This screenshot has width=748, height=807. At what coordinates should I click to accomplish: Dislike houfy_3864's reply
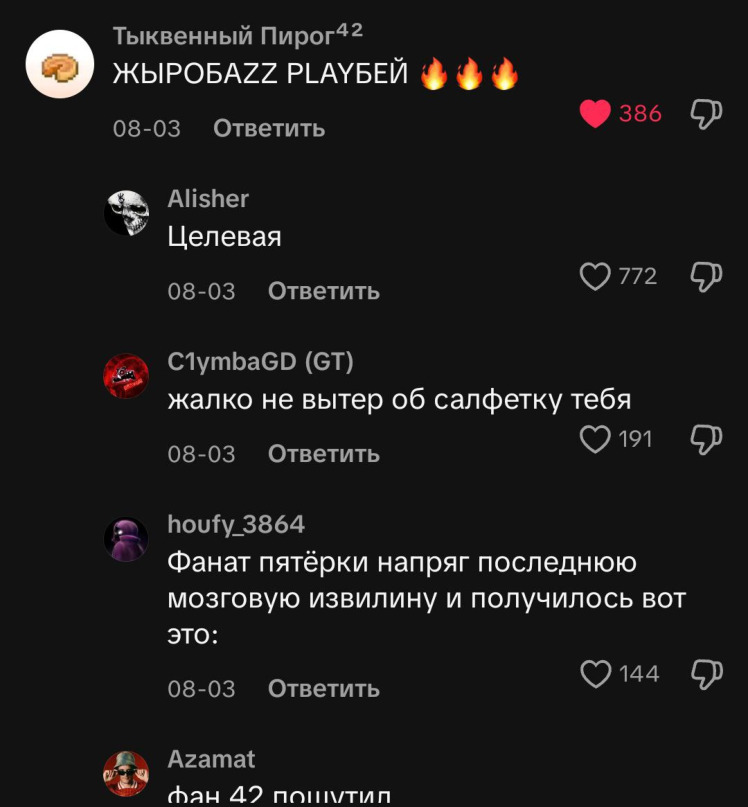tap(706, 674)
